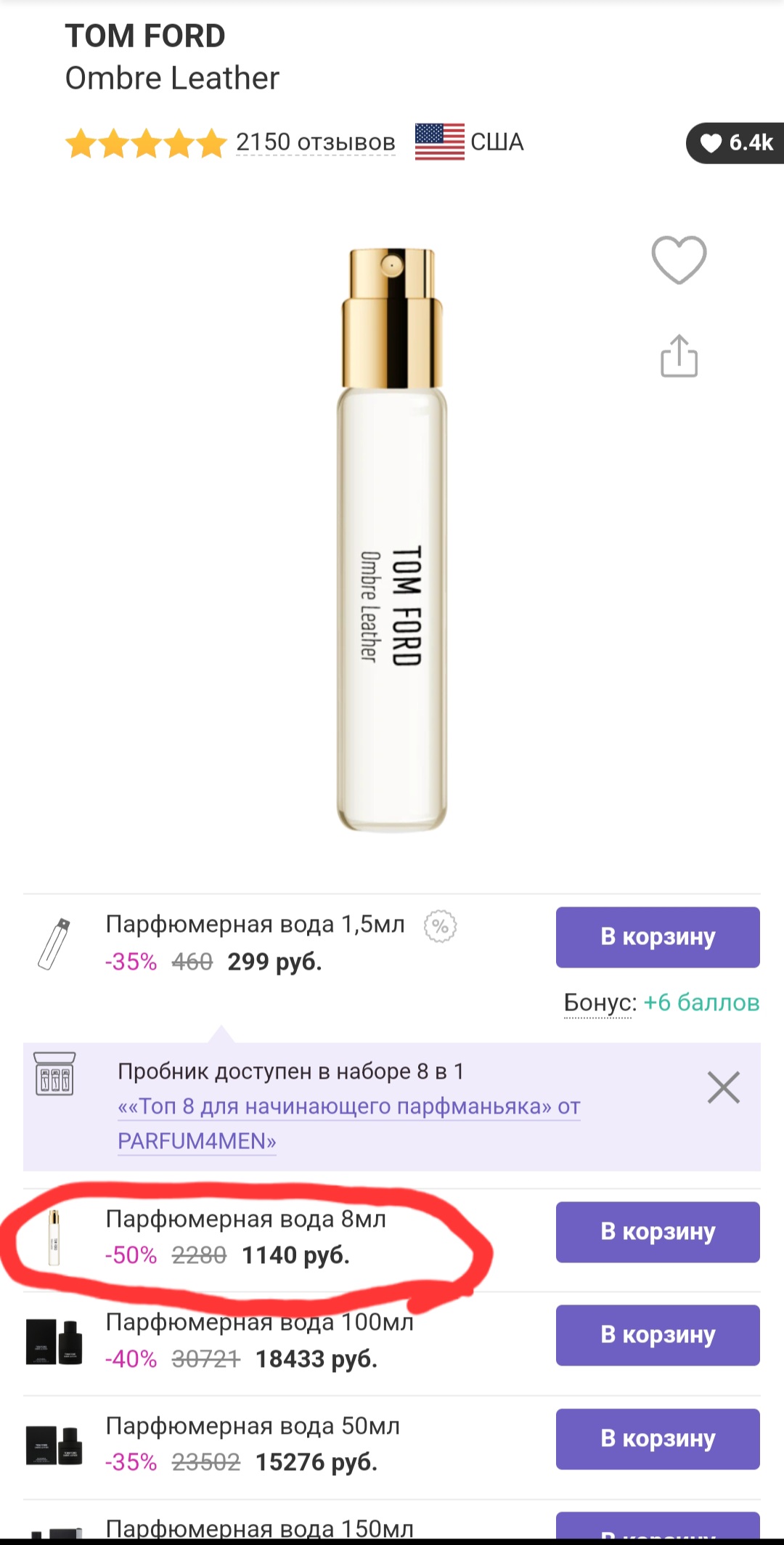Open the 2150 отзывов reviews link
The image size is (784, 1545).
pos(315,142)
